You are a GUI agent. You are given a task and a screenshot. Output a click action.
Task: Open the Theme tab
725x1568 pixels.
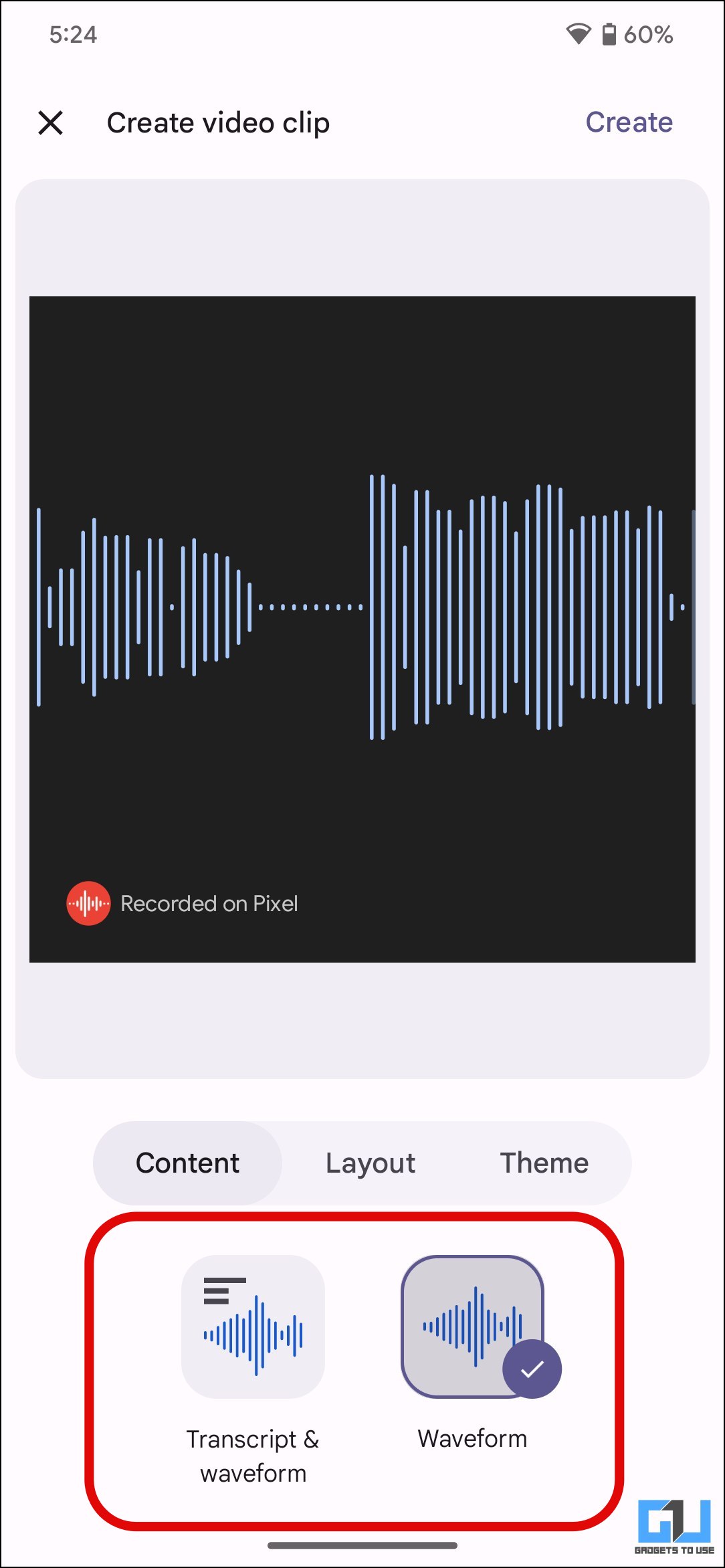[x=544, y=1163]
